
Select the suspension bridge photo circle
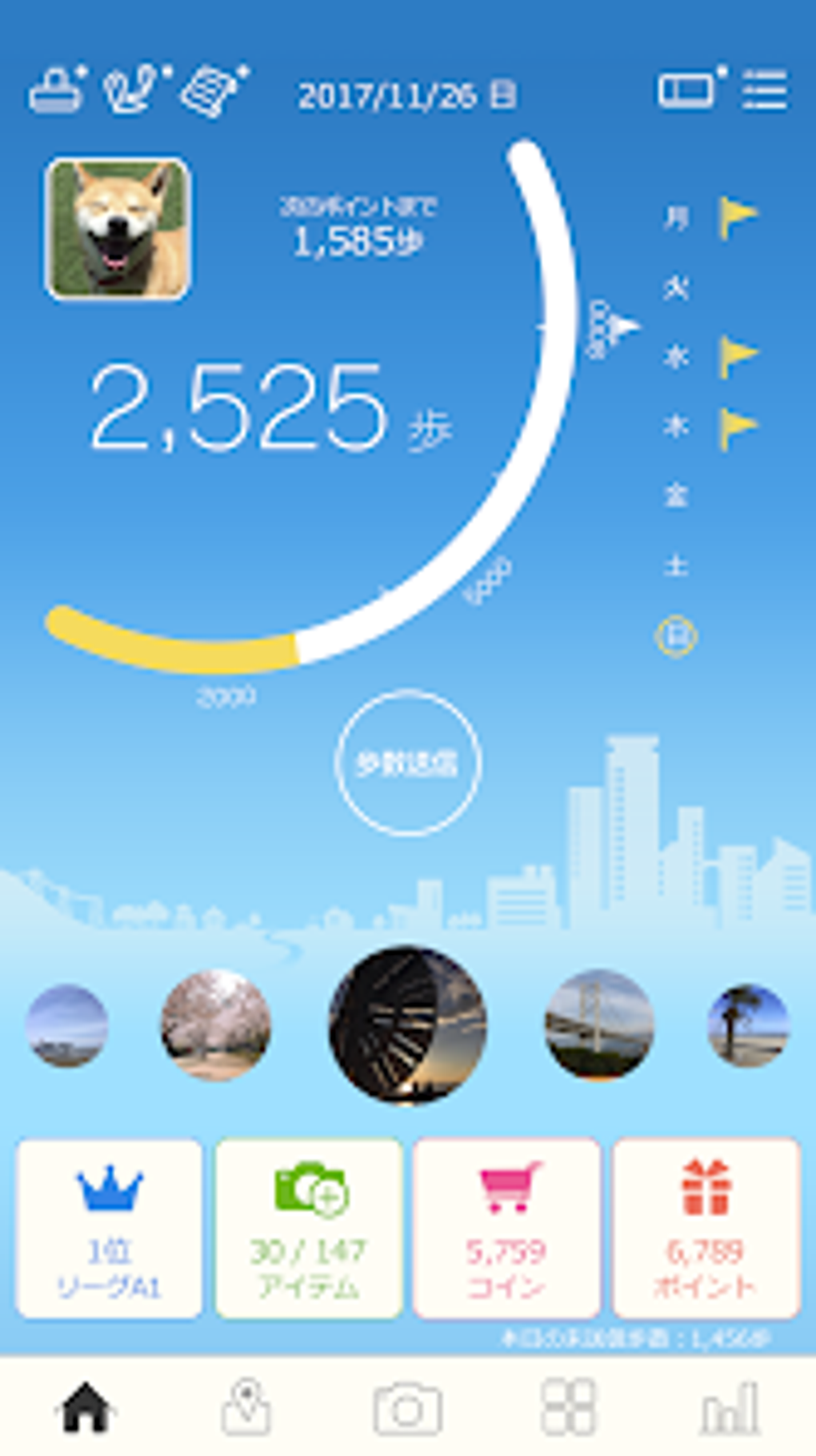[599, 1025]
